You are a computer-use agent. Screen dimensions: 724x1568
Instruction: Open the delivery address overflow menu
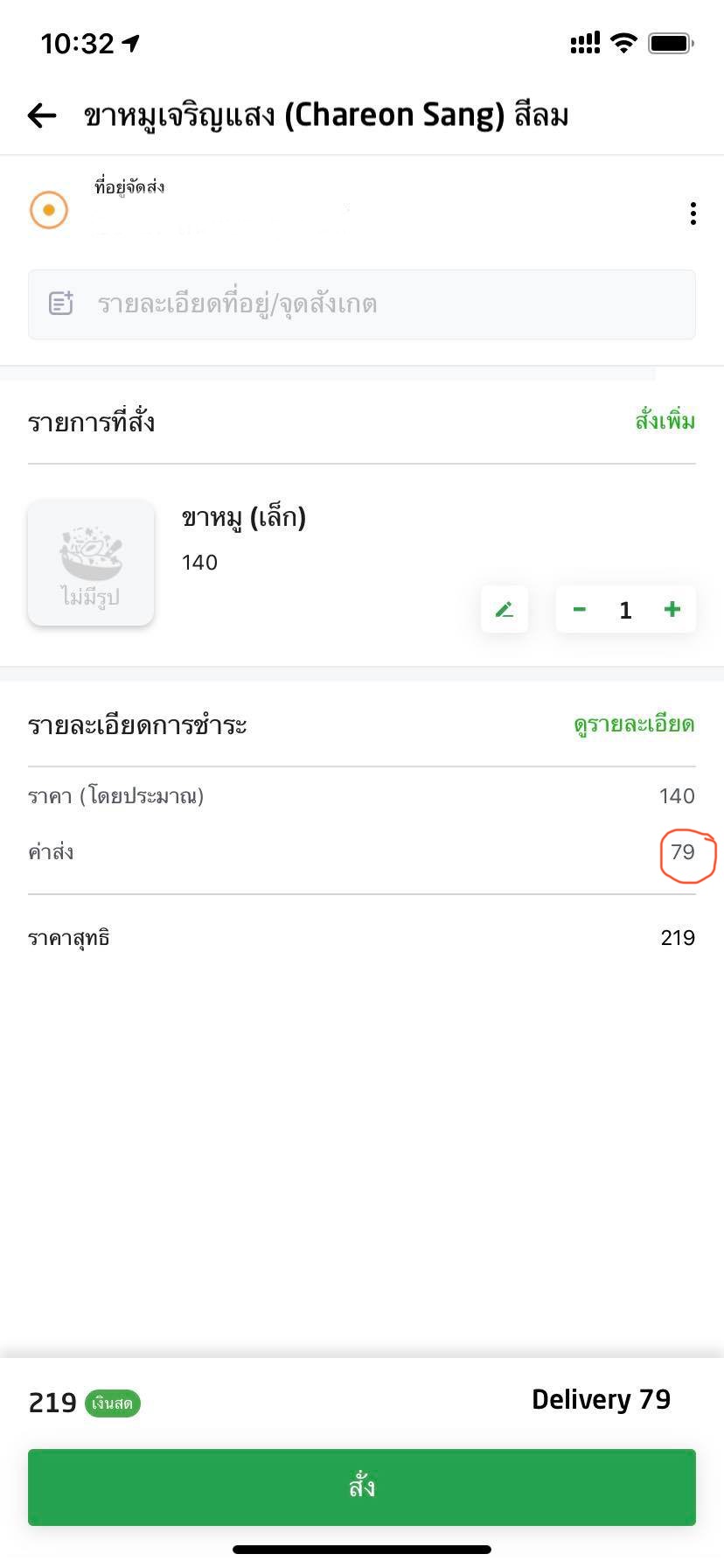click(x=693, y=213)
